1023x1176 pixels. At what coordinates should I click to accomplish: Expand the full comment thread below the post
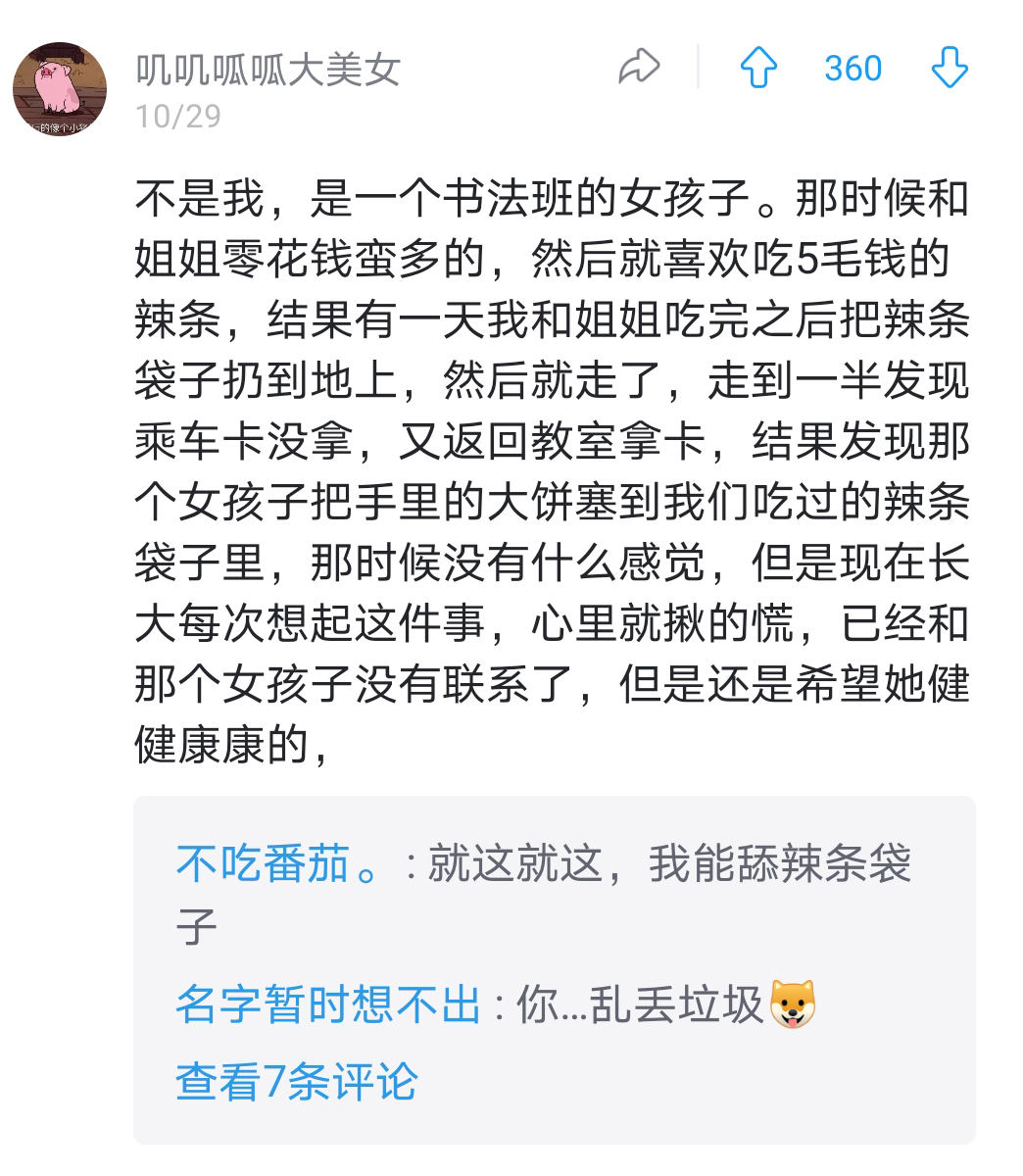(293, 1081)
